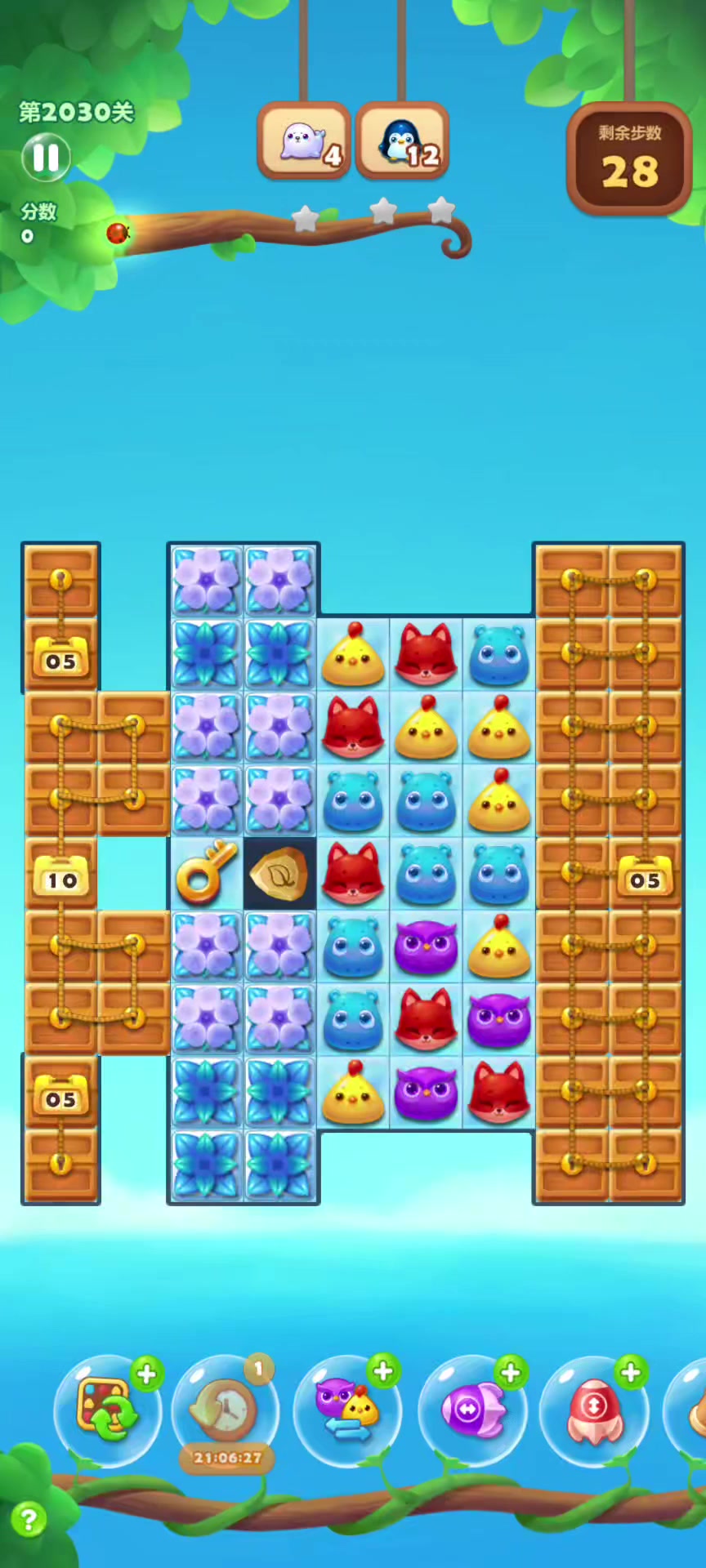Activate the clock booster with timer
The width and height of the screenshot is (706, 1568).
tap(226, 1410)
